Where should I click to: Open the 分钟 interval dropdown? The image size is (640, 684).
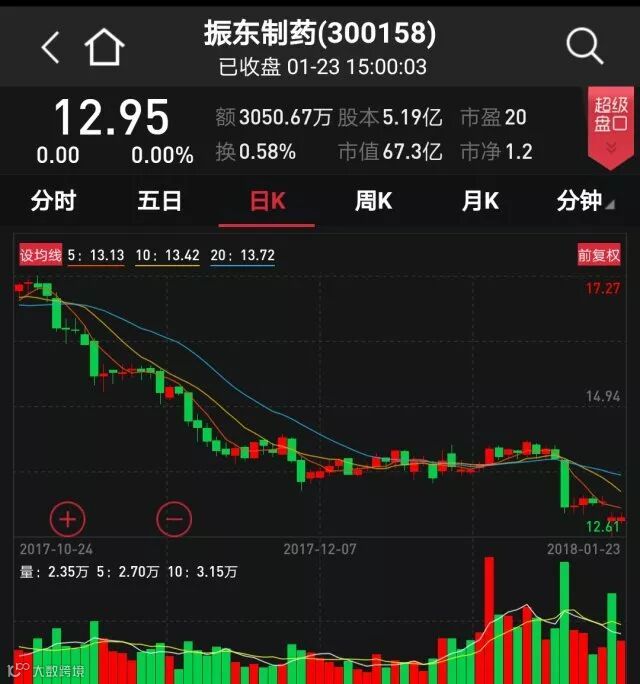click(585, 201)
